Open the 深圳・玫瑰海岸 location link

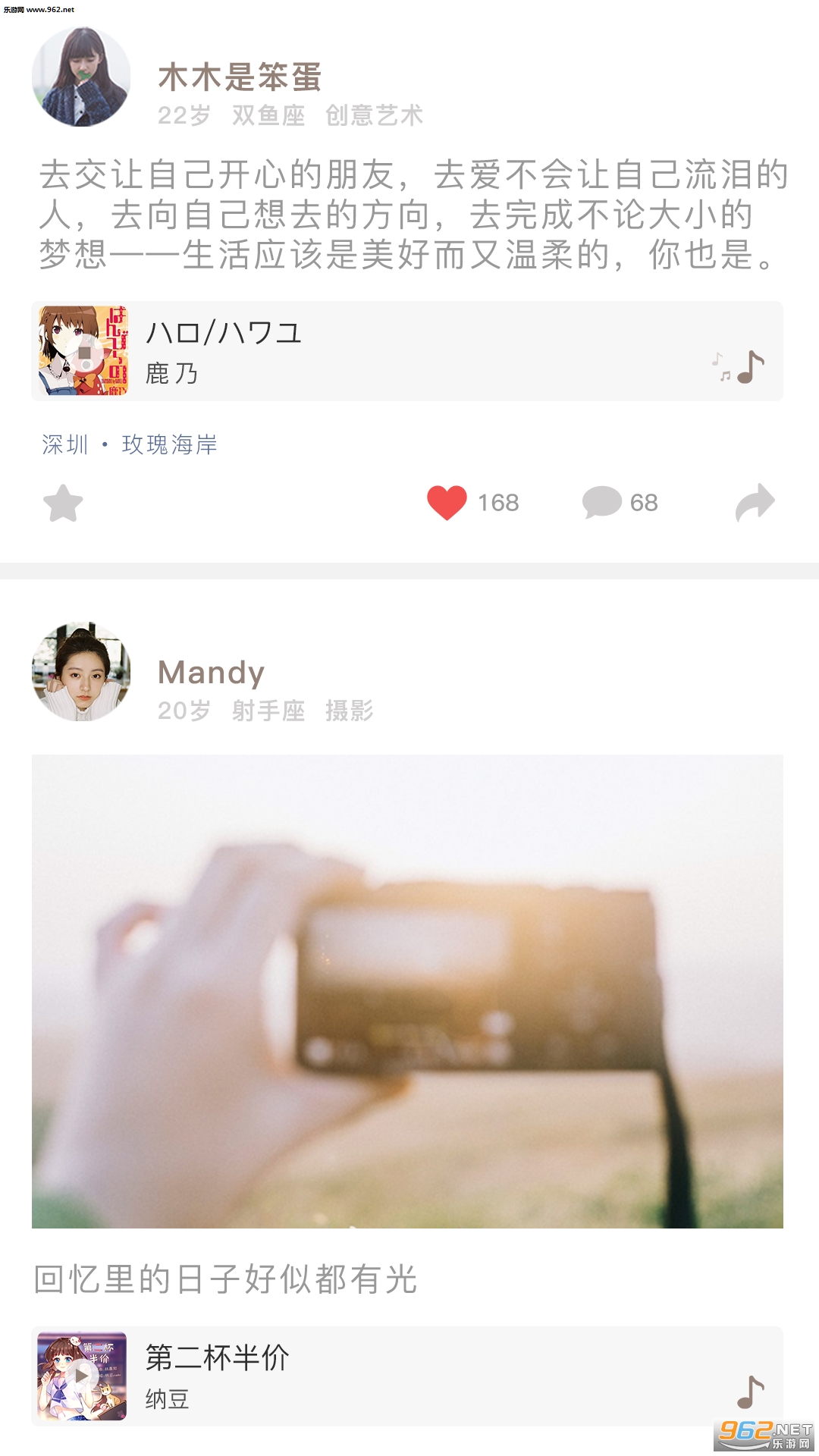point(130,444)
